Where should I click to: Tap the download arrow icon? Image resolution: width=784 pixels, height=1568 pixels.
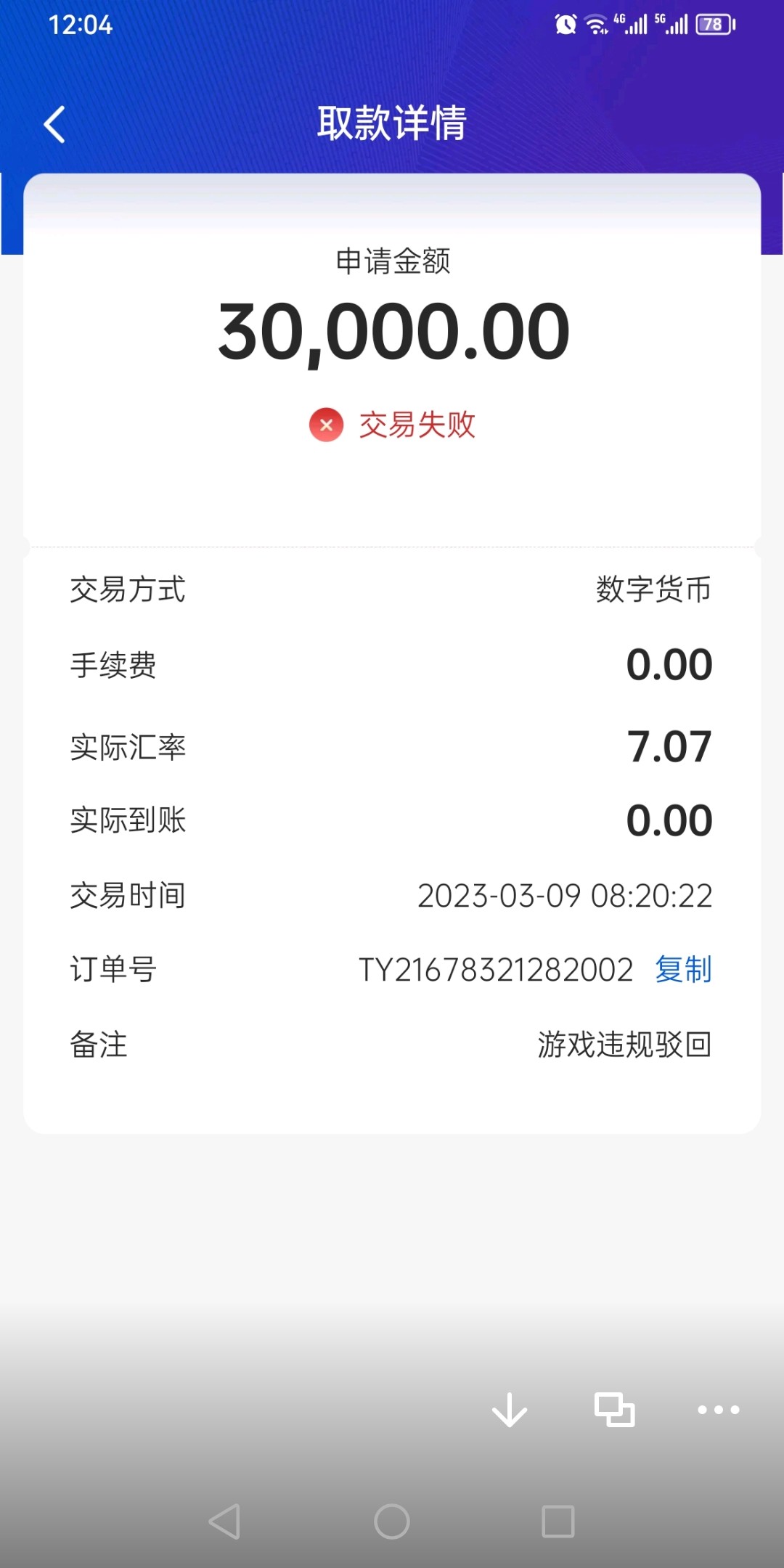510,1410
